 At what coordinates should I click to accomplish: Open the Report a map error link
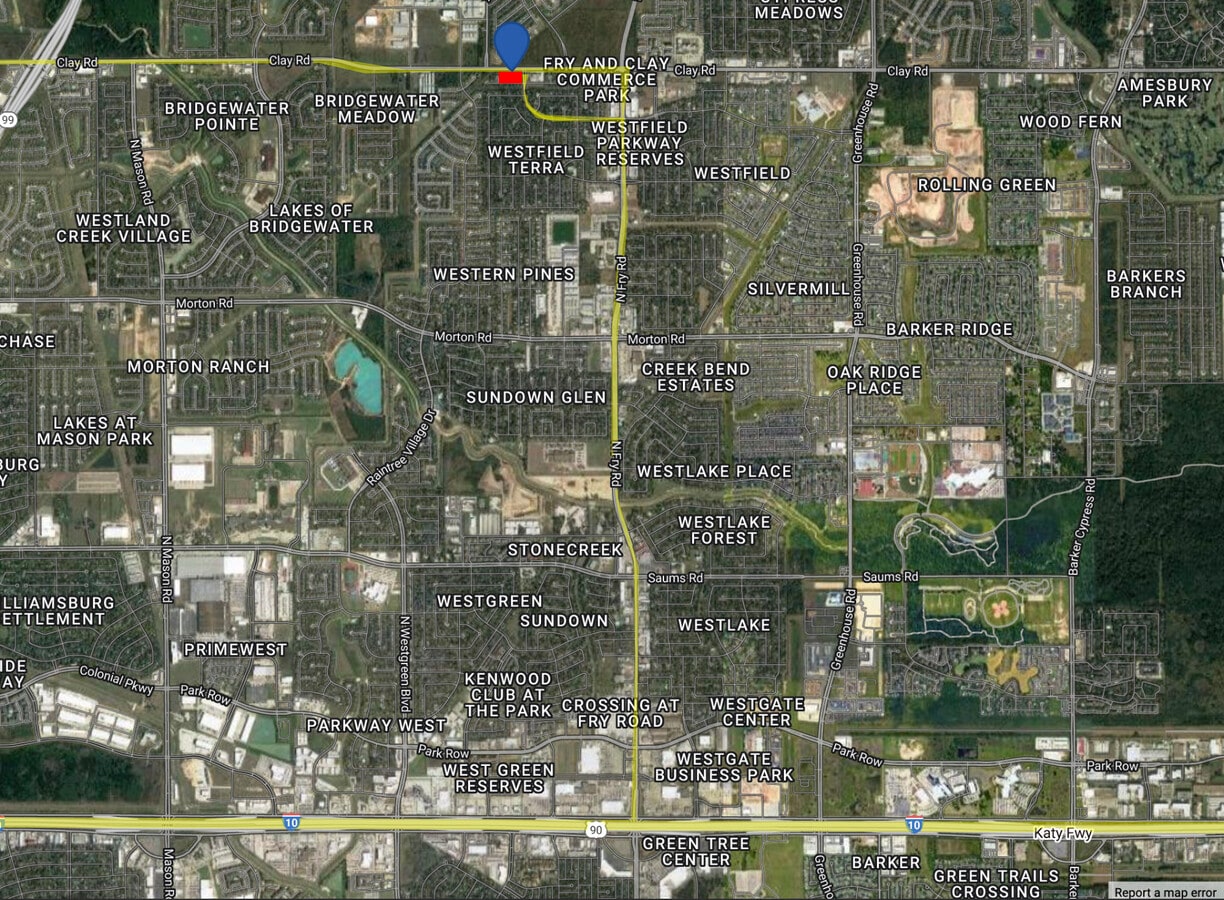(1165, 892)
